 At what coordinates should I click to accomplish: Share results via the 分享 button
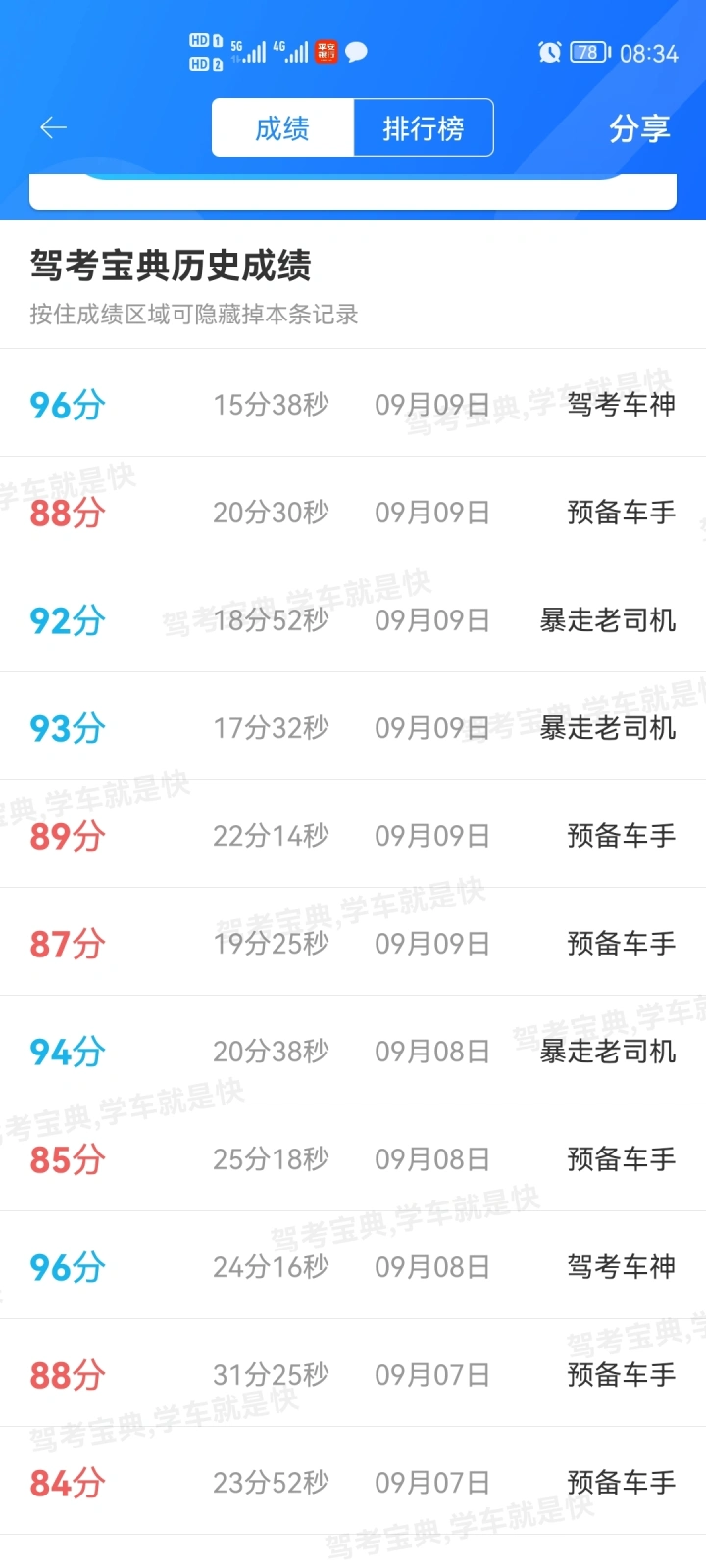tap(639, 127)
